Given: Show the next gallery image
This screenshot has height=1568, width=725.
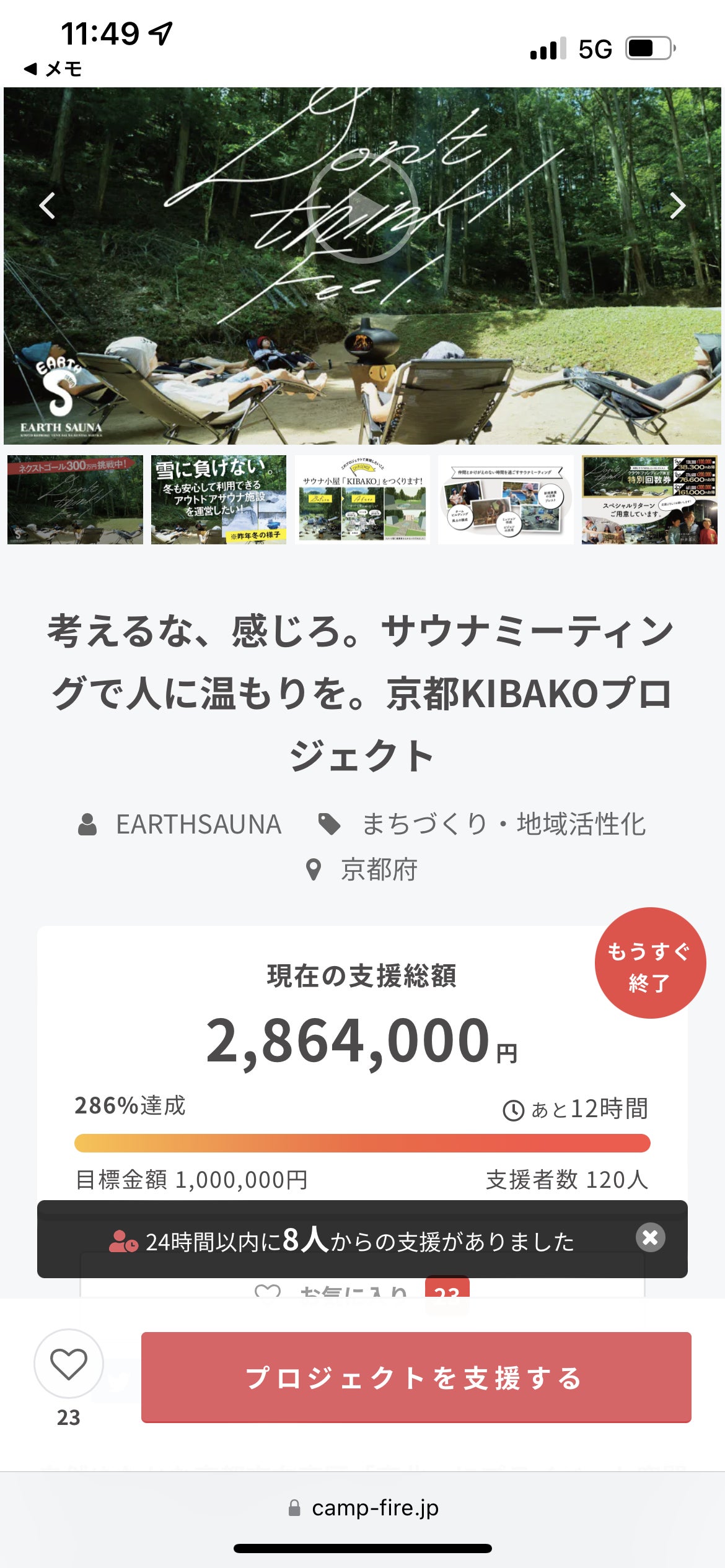Looking at the screenshot, I should (677, 206).
